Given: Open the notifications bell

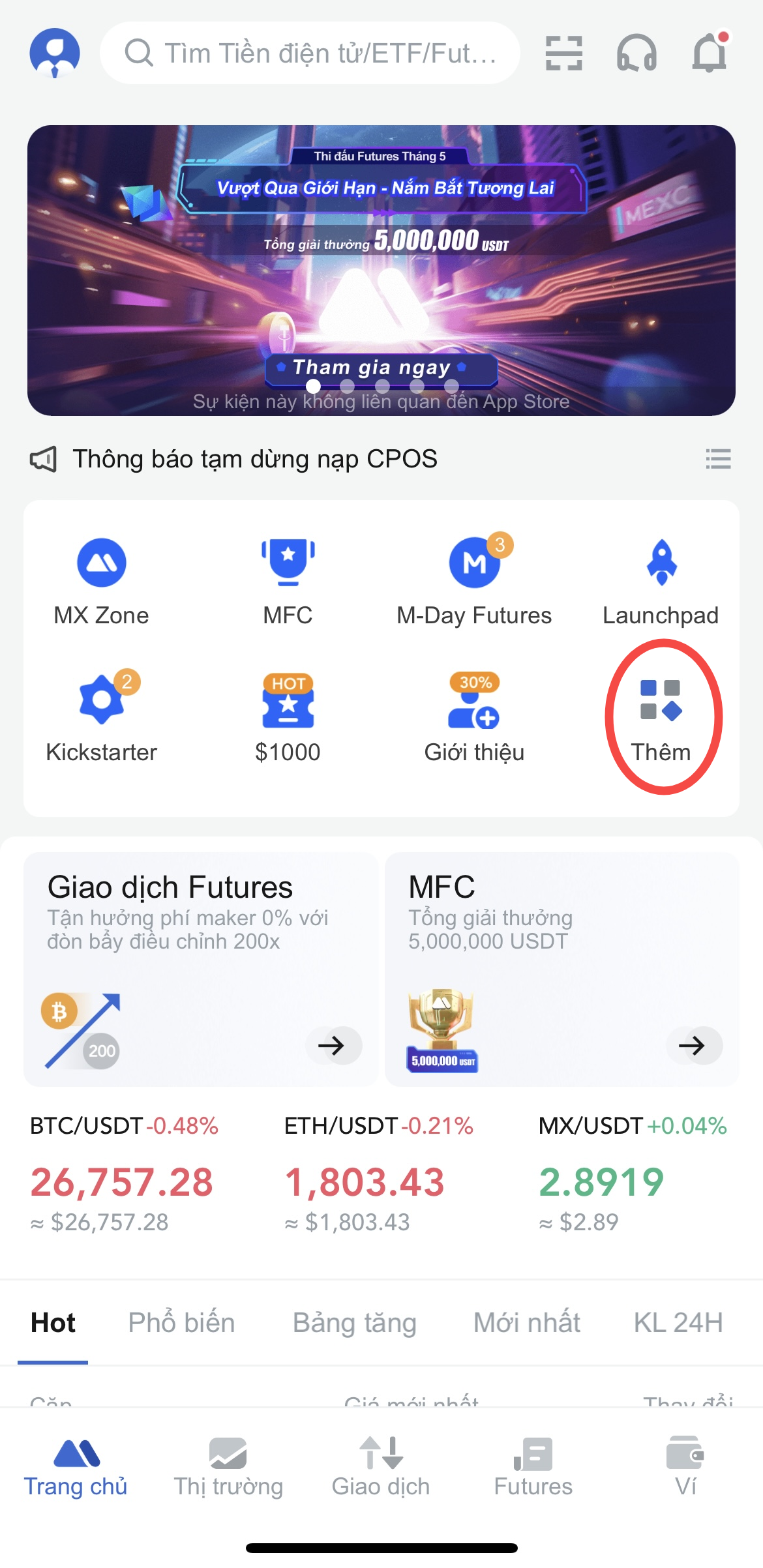Looking at the screenshot, I should (710, 52).
